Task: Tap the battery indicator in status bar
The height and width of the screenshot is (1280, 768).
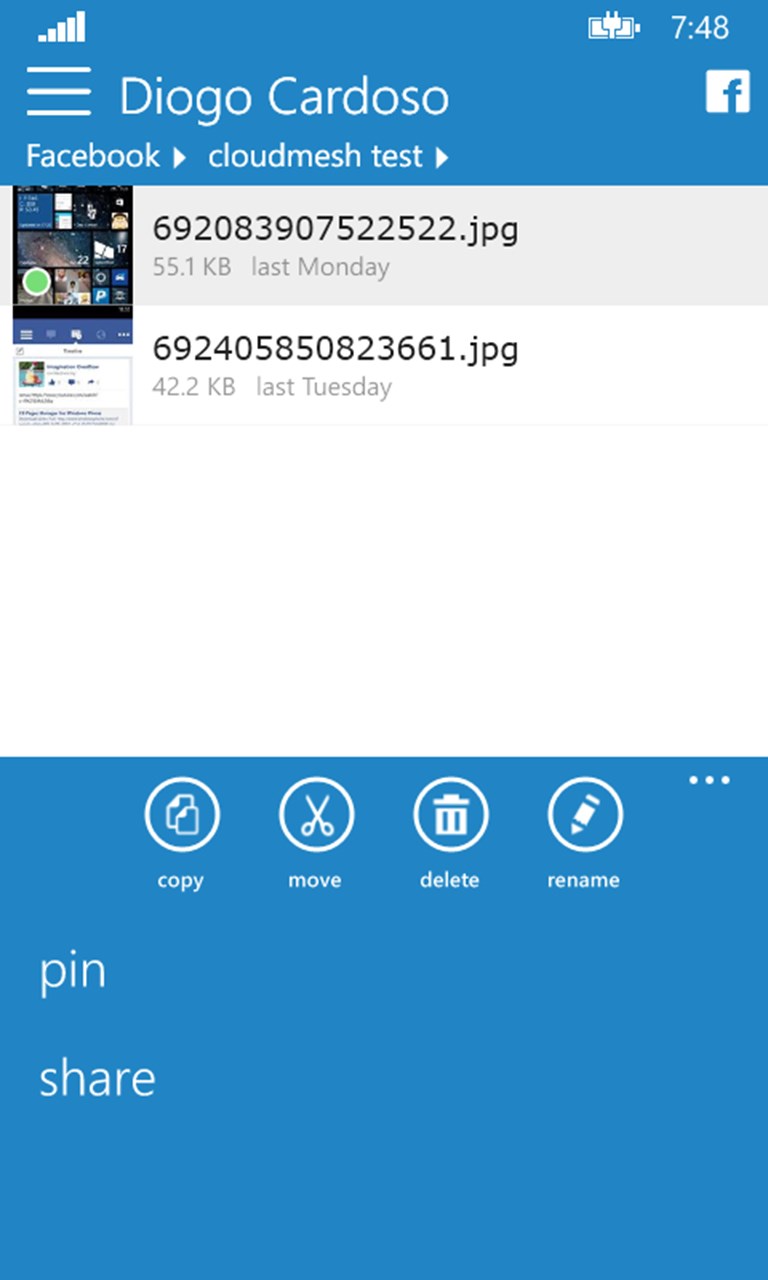Action: coord(614,28)
